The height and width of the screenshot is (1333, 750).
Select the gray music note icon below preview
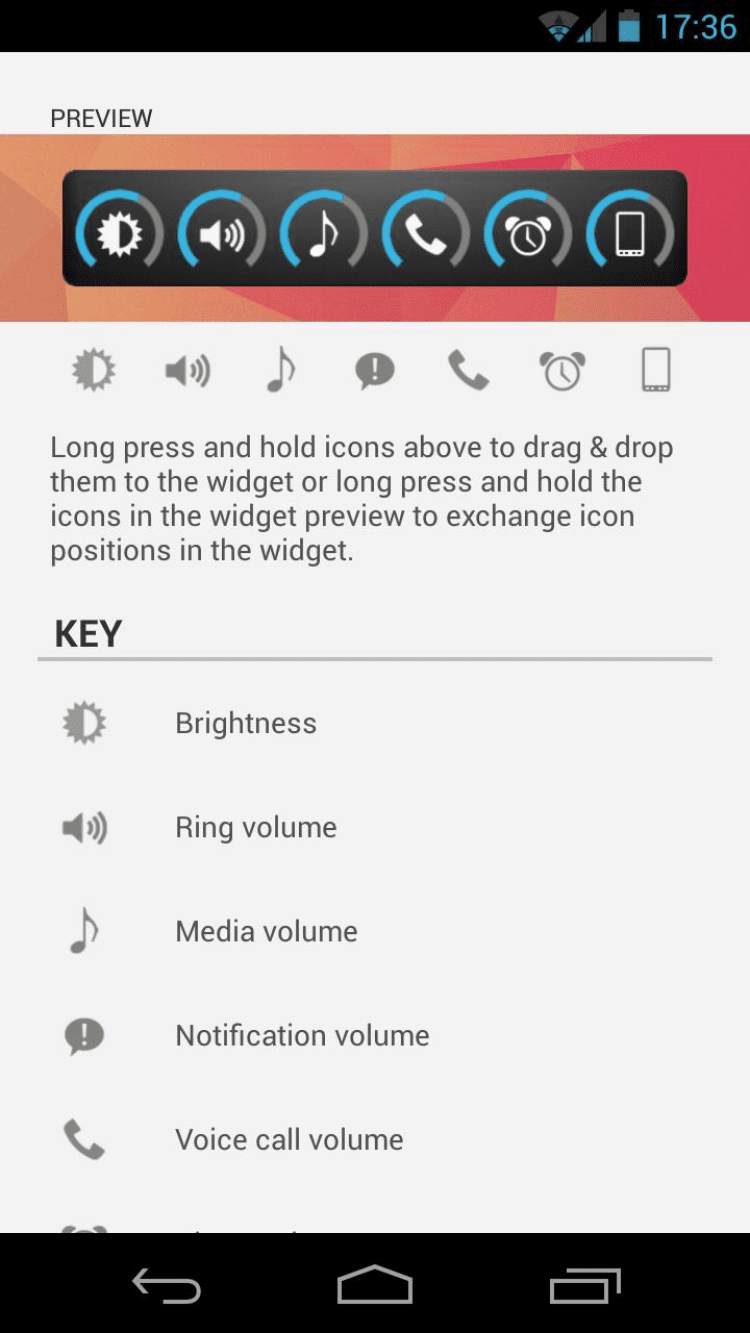(x=281, y=371)
